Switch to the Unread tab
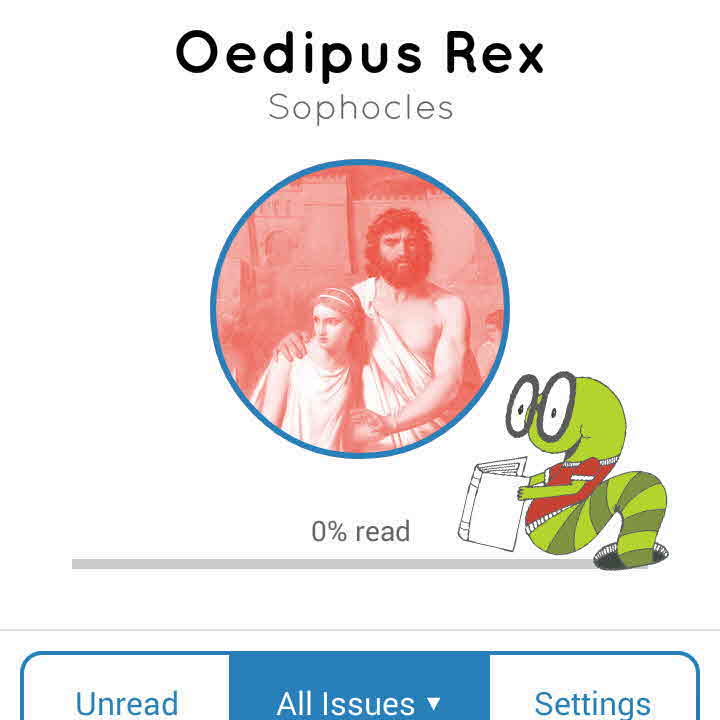 tap(127, 700)
